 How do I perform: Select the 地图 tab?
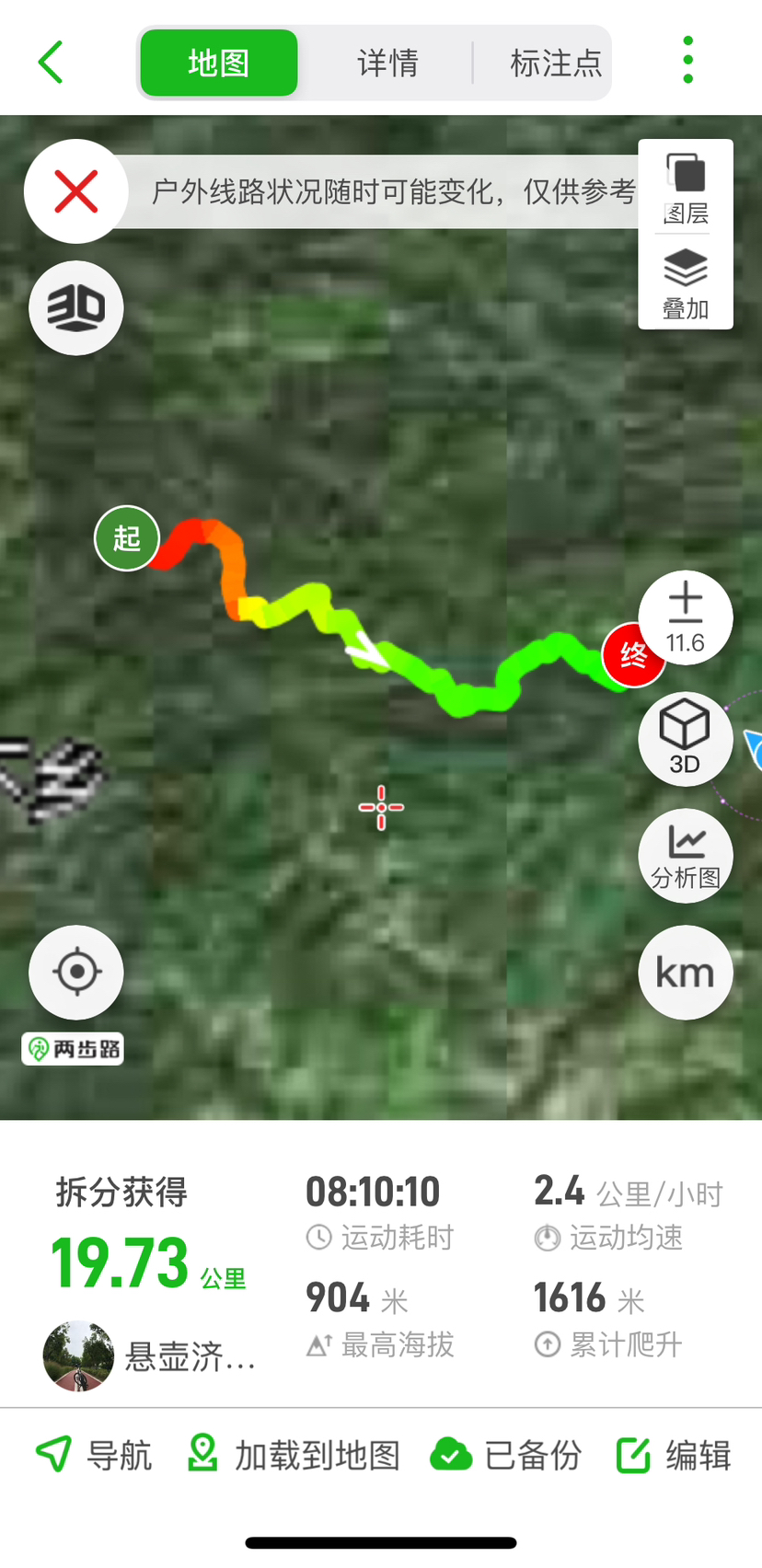[x=219, y=63]
